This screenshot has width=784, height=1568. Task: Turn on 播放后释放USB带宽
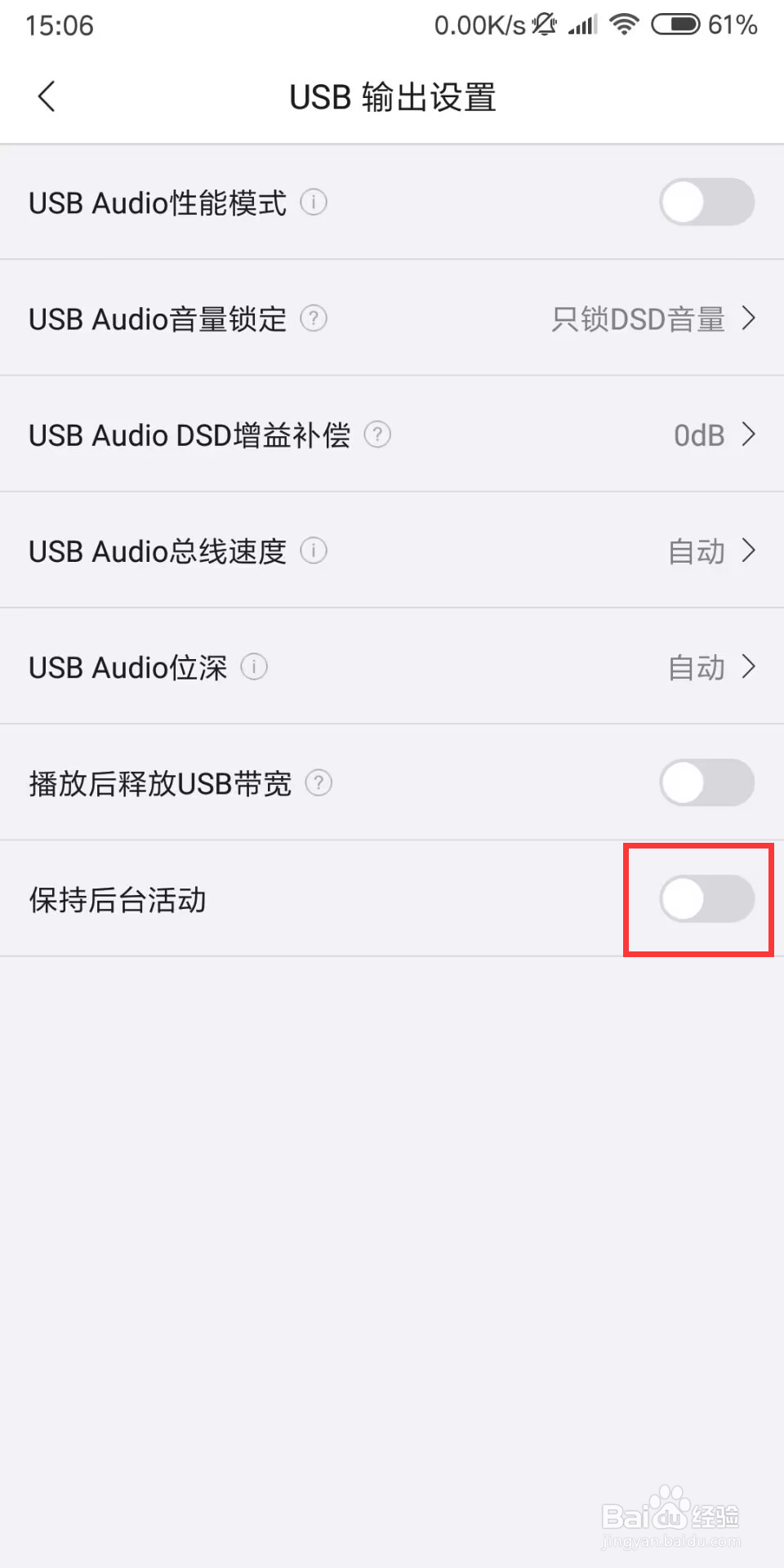(706, 782)
